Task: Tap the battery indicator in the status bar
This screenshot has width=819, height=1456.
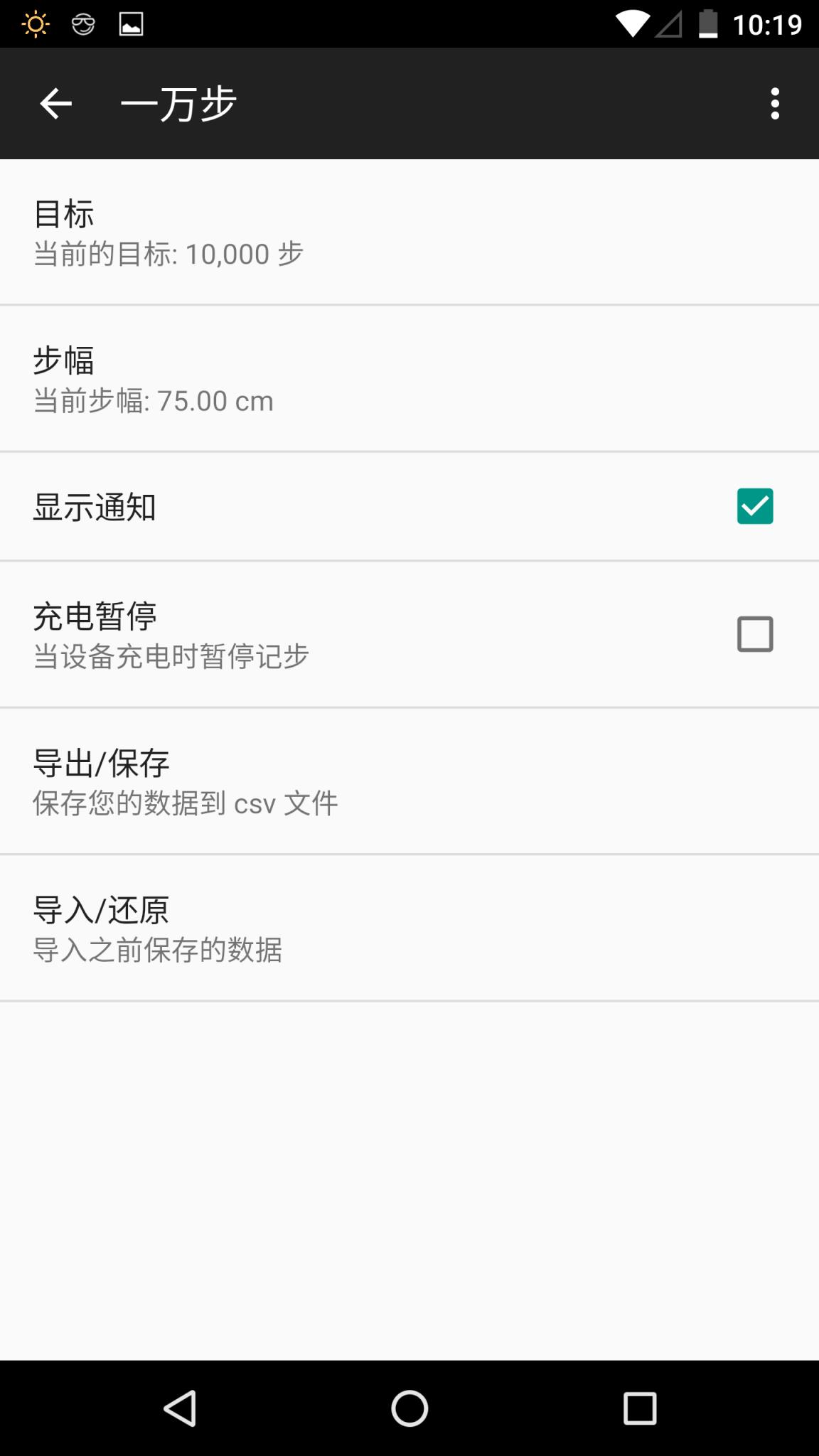Action: tap(710, 23)
